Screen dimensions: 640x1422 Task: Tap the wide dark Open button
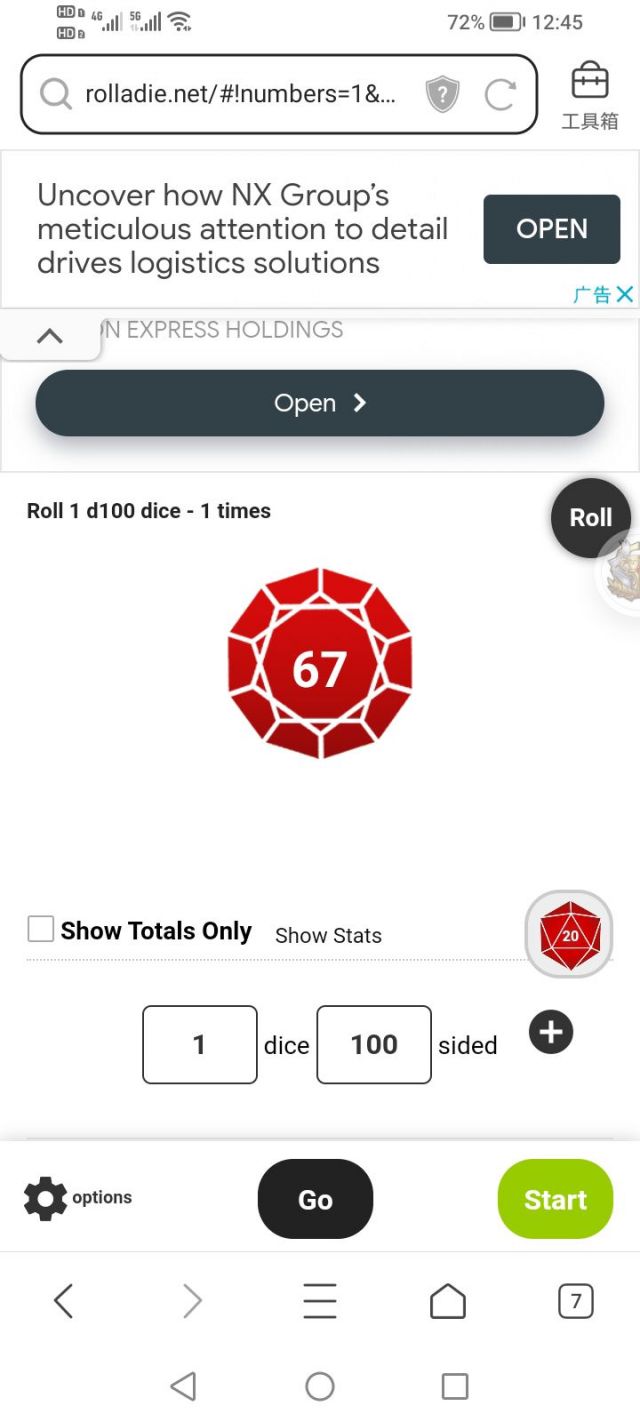(320, 403)
